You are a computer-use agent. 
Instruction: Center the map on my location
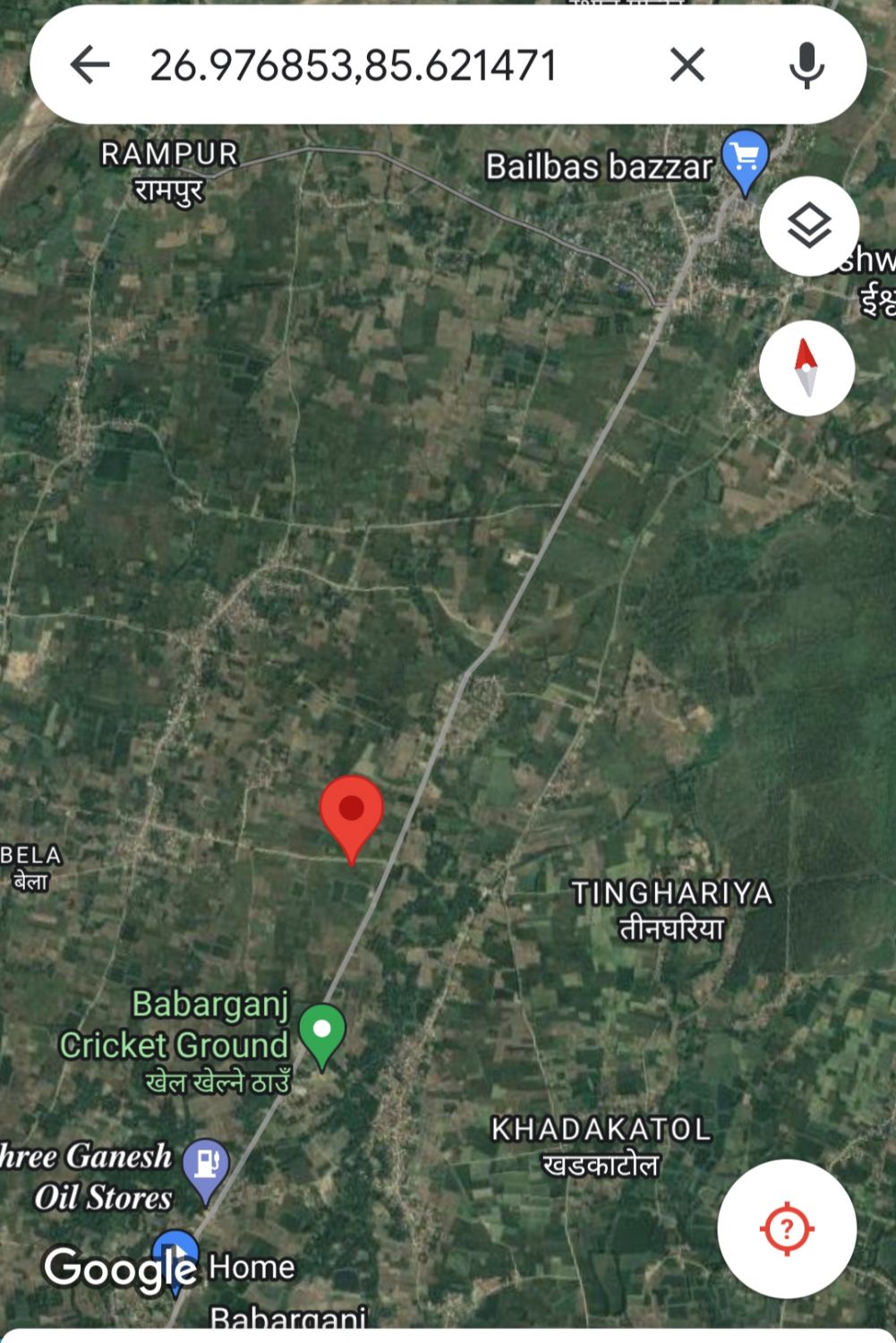pyautogui.click(x=787, y=1228)
